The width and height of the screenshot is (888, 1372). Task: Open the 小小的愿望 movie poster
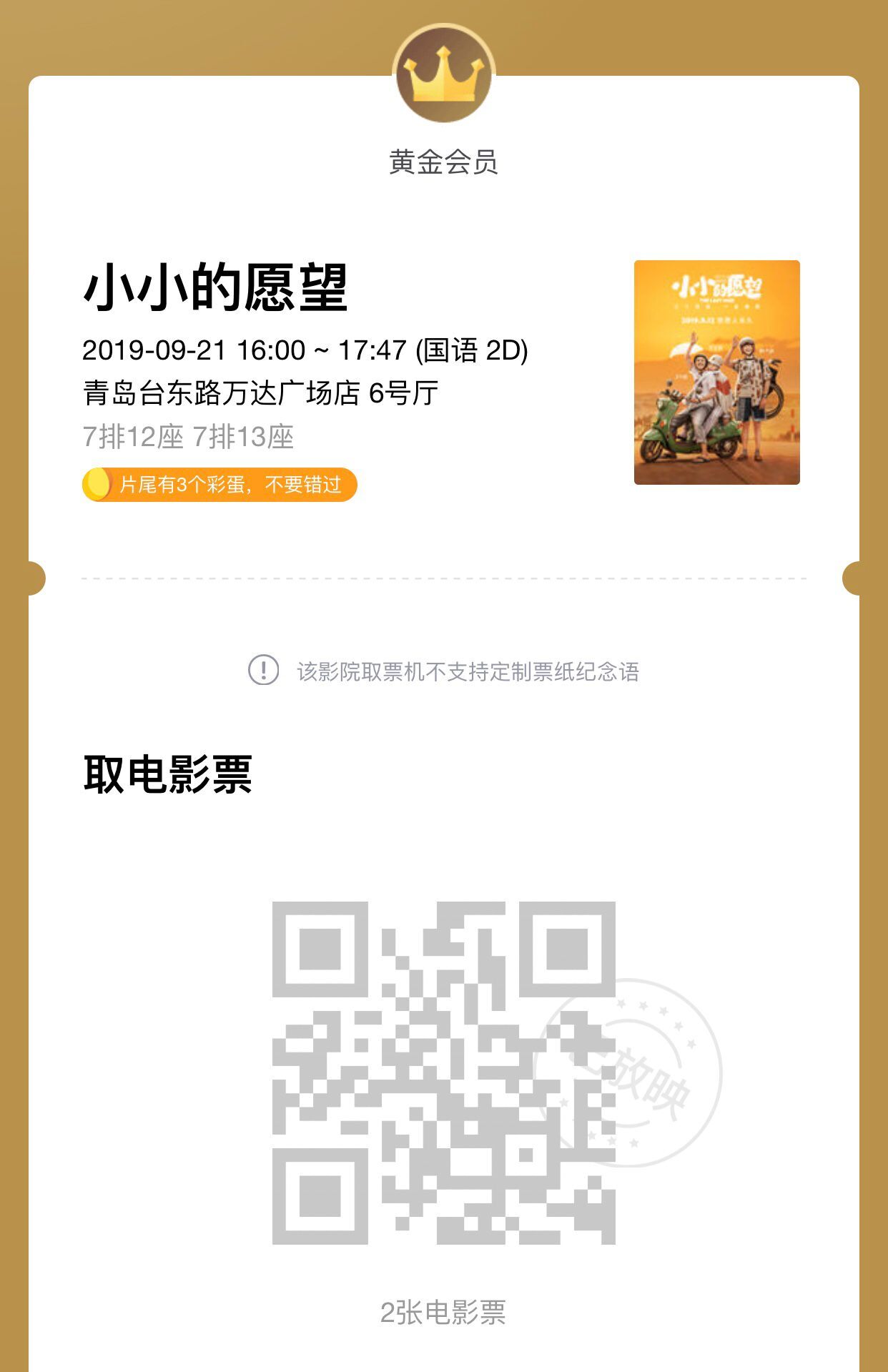click(716, 372)
